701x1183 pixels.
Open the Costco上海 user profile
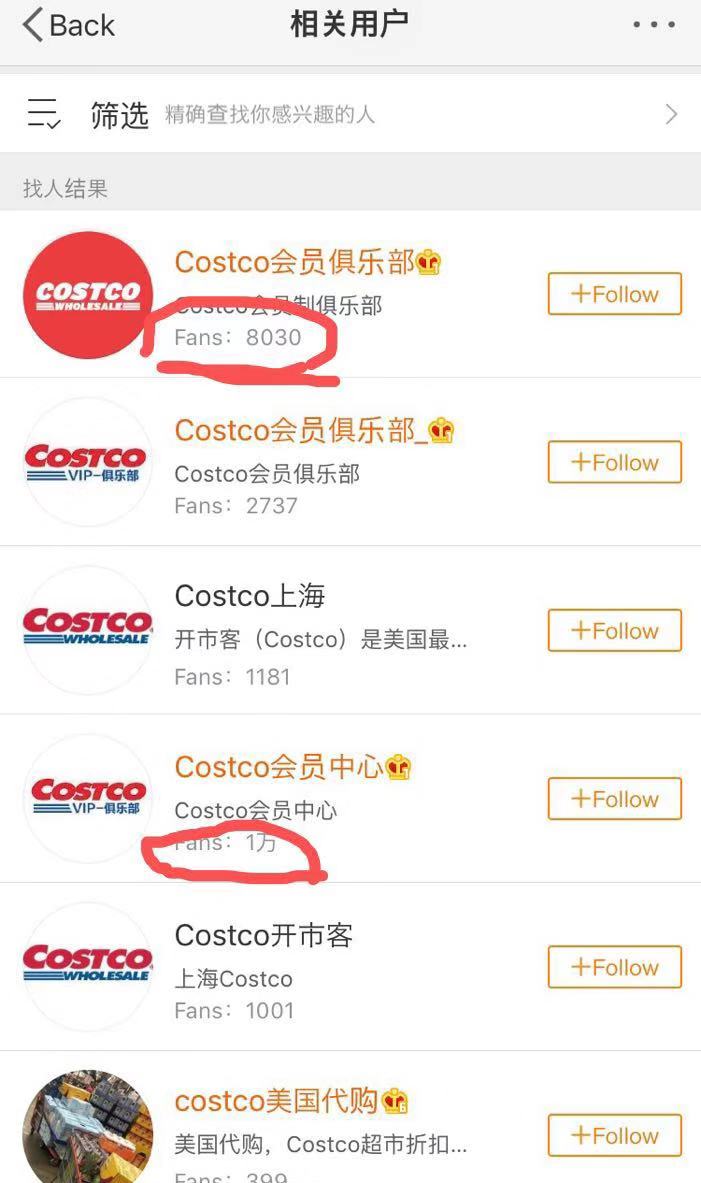coord(250,597)
